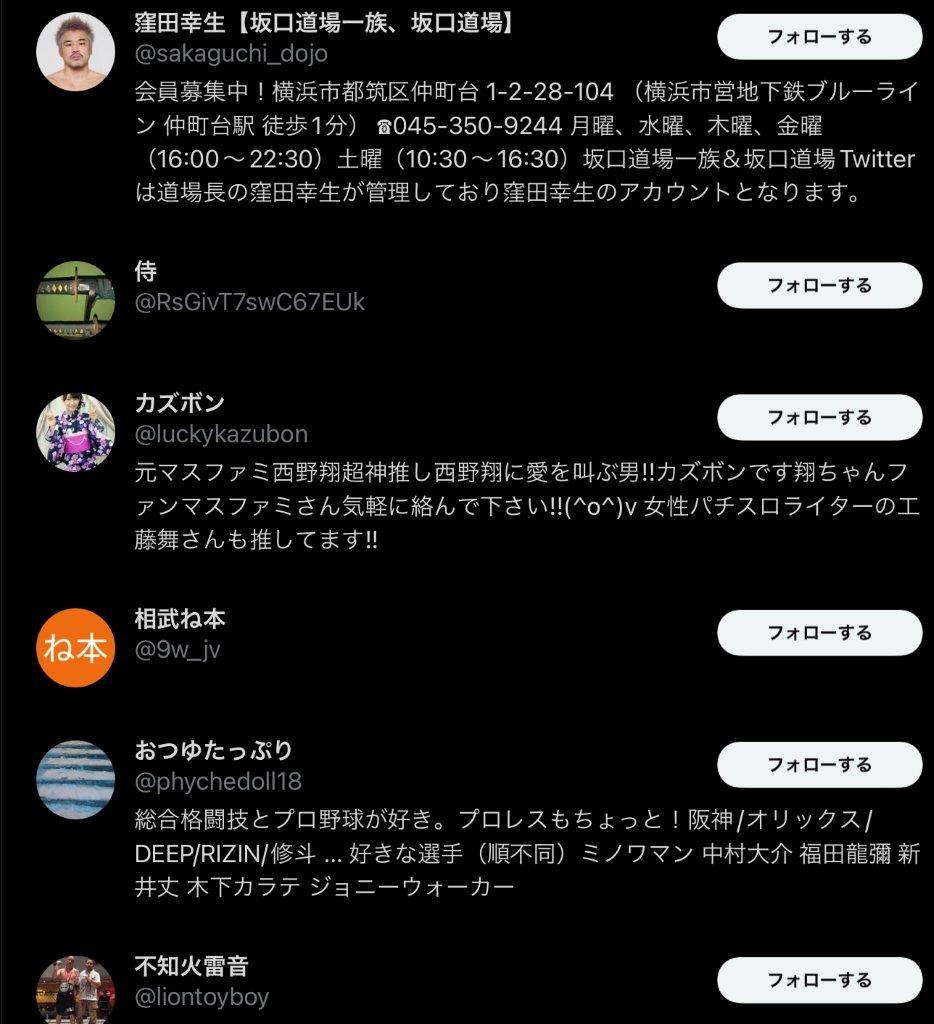View 不知火雷音's profile photo
This screenshot has height=1024, width=934.
pyautogui.click(x=75, y=990)
